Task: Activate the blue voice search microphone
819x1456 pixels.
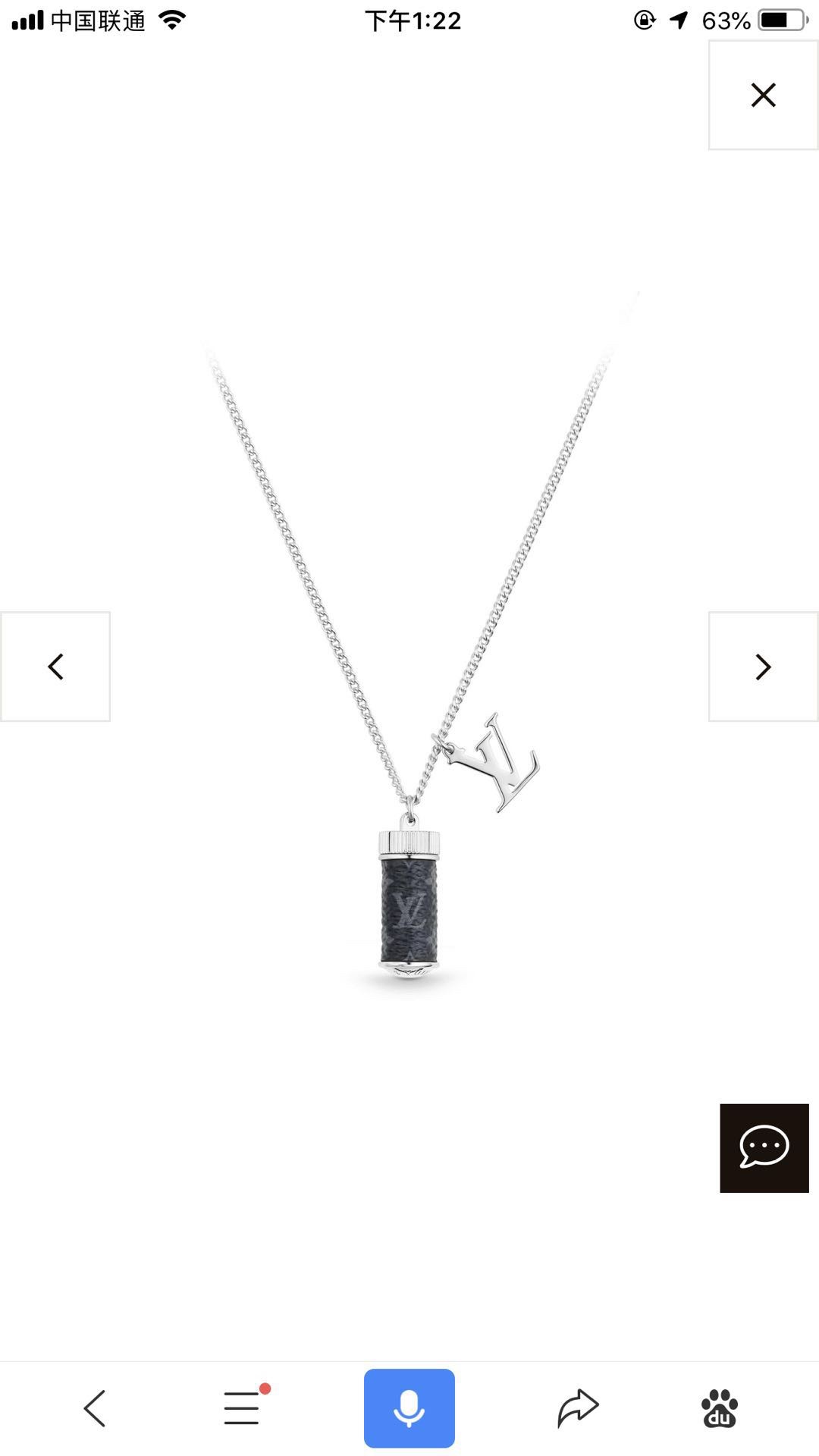Action: pyautogui.click(x=409, y=1407)
